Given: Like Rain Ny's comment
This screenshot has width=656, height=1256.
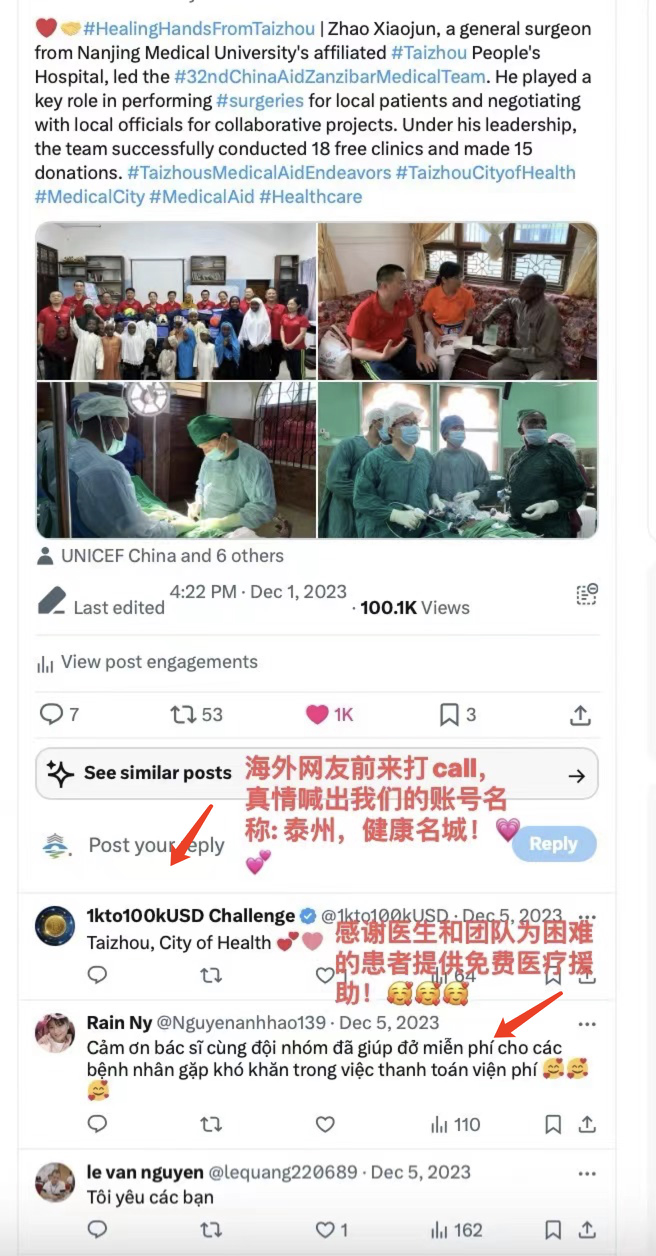Looking at the screenshot, I should tap(325, 1124).
